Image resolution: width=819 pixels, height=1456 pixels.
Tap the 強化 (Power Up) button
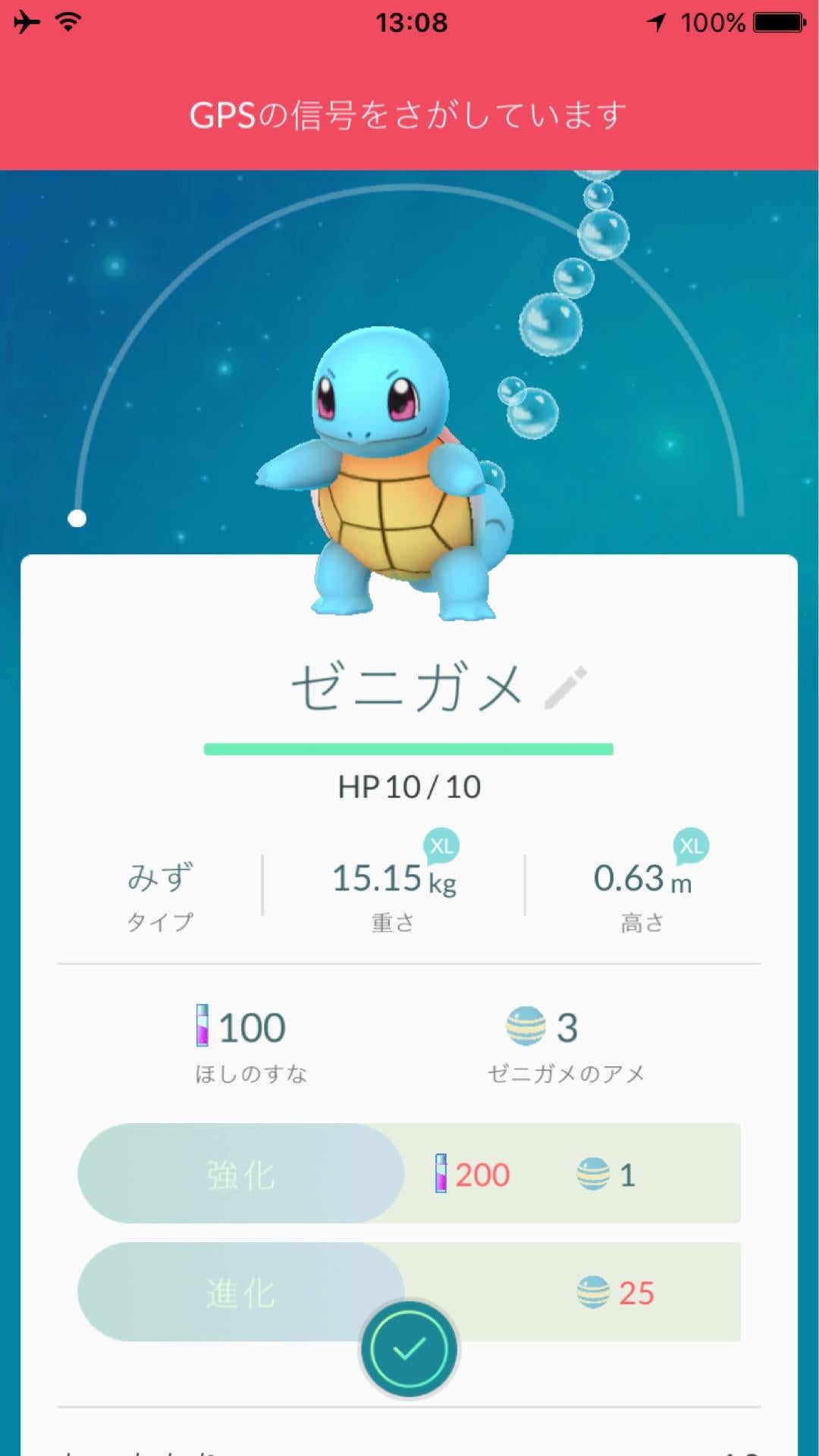pyautogui.click(x=239, y=1174)
